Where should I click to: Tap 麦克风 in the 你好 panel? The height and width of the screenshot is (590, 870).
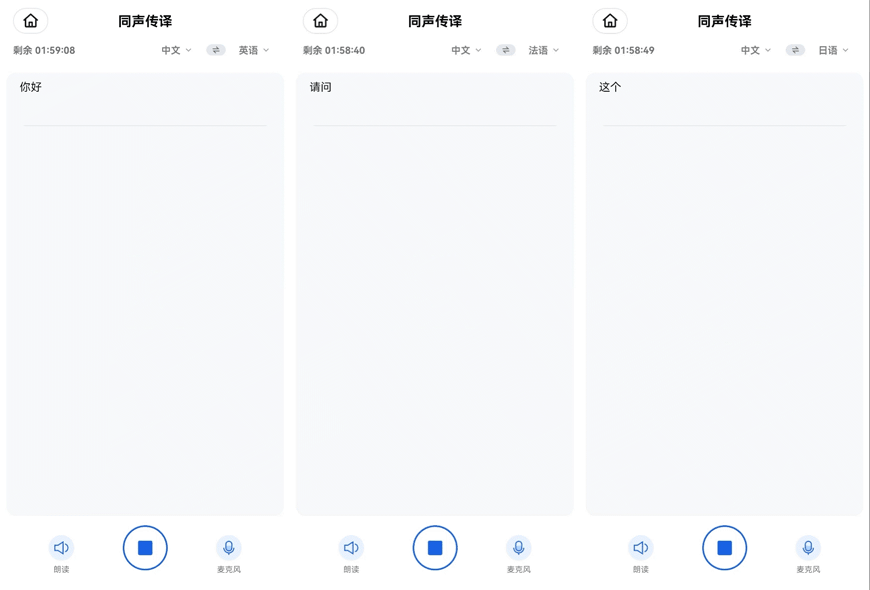click(x=229, y=548)
